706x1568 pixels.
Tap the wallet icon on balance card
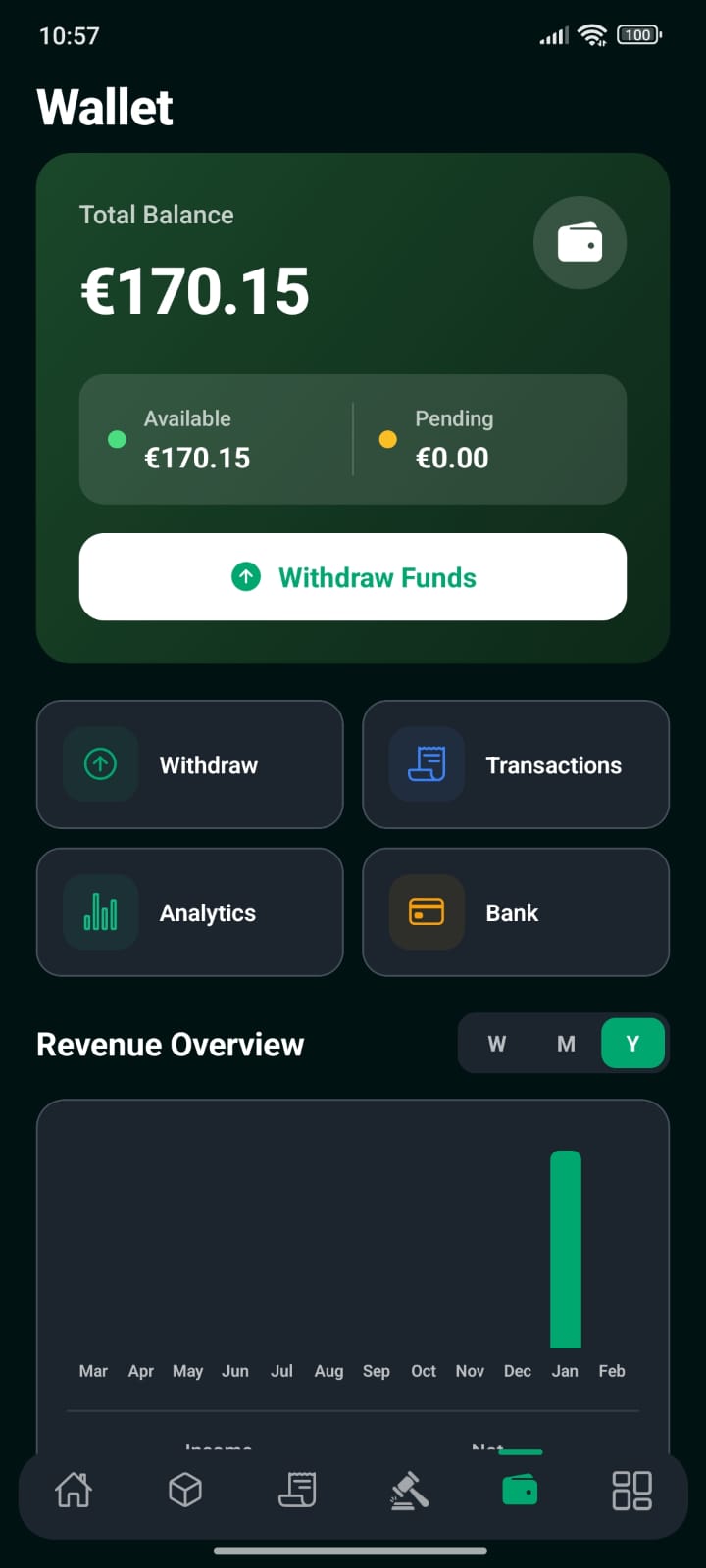(580, 243)
